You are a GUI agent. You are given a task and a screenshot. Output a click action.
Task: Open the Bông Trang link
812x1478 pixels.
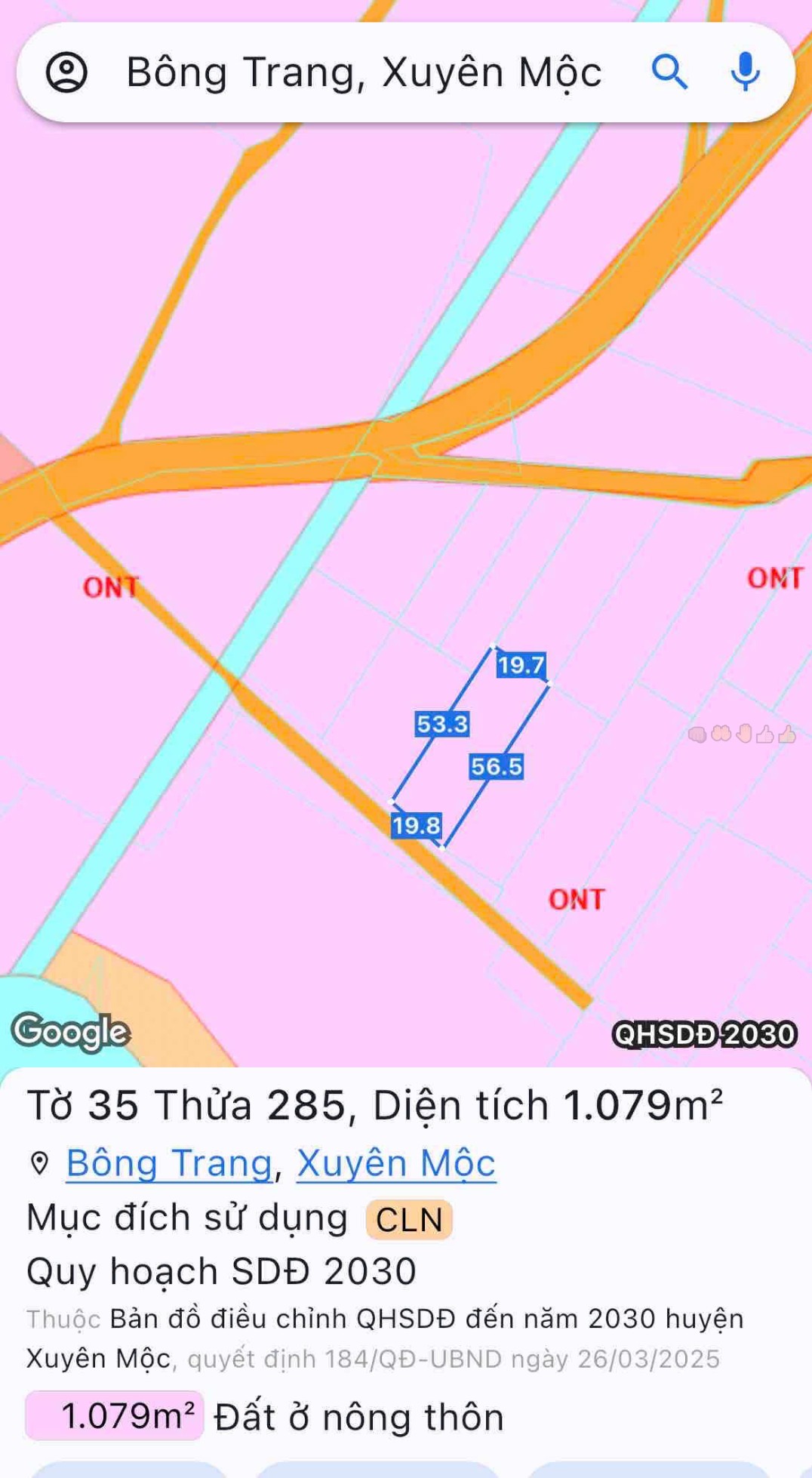[x=169, y=1163]
